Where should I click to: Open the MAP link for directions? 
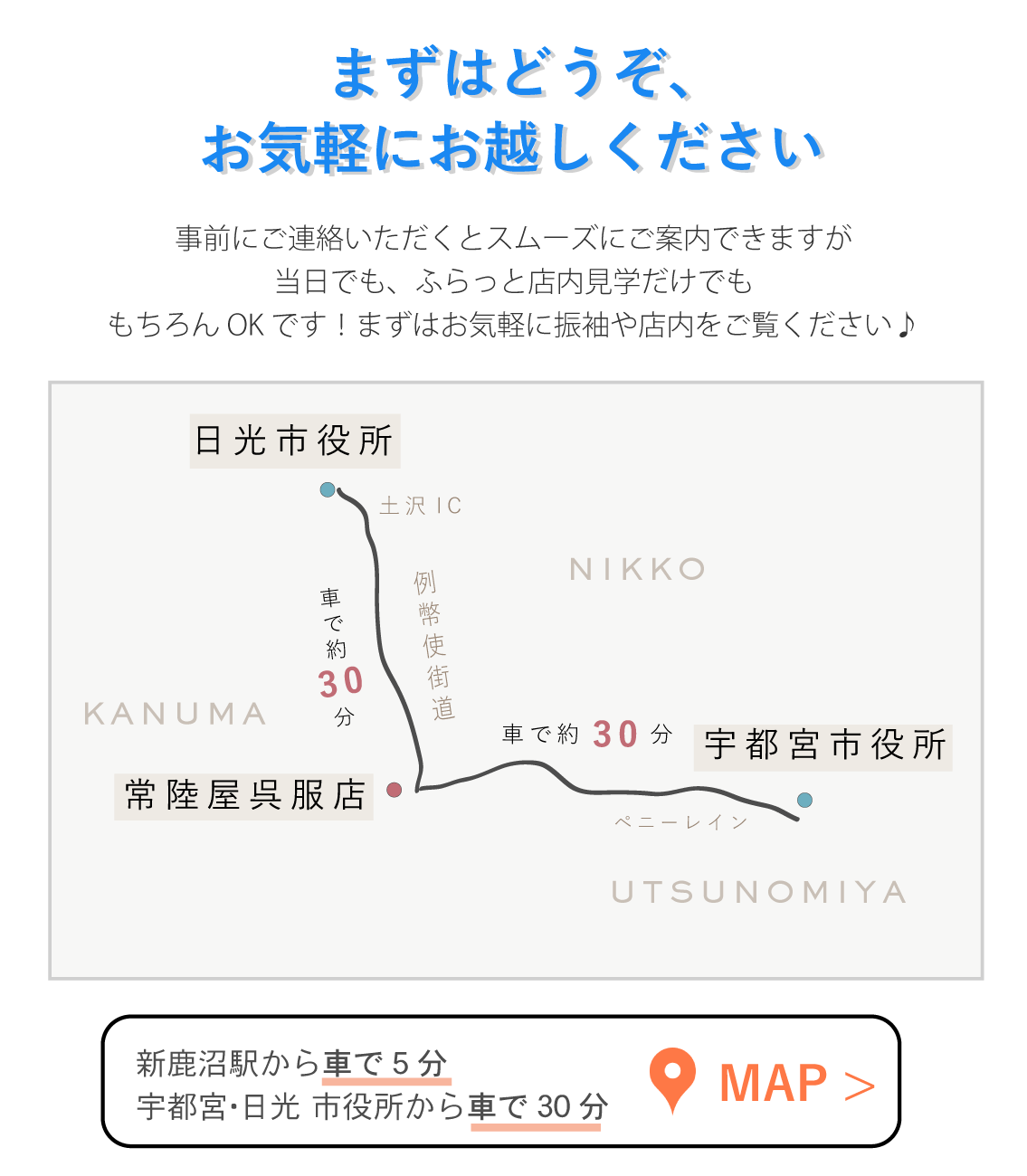pyautogui.click(x=772, y=1083)
